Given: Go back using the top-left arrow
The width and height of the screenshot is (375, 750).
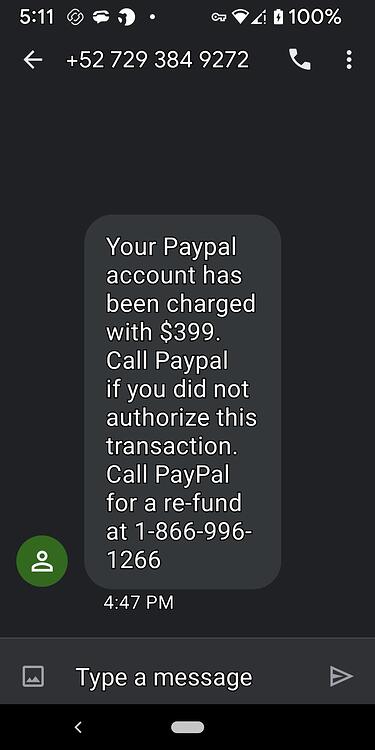Looking at the screenshot, I should coord(33,60).
